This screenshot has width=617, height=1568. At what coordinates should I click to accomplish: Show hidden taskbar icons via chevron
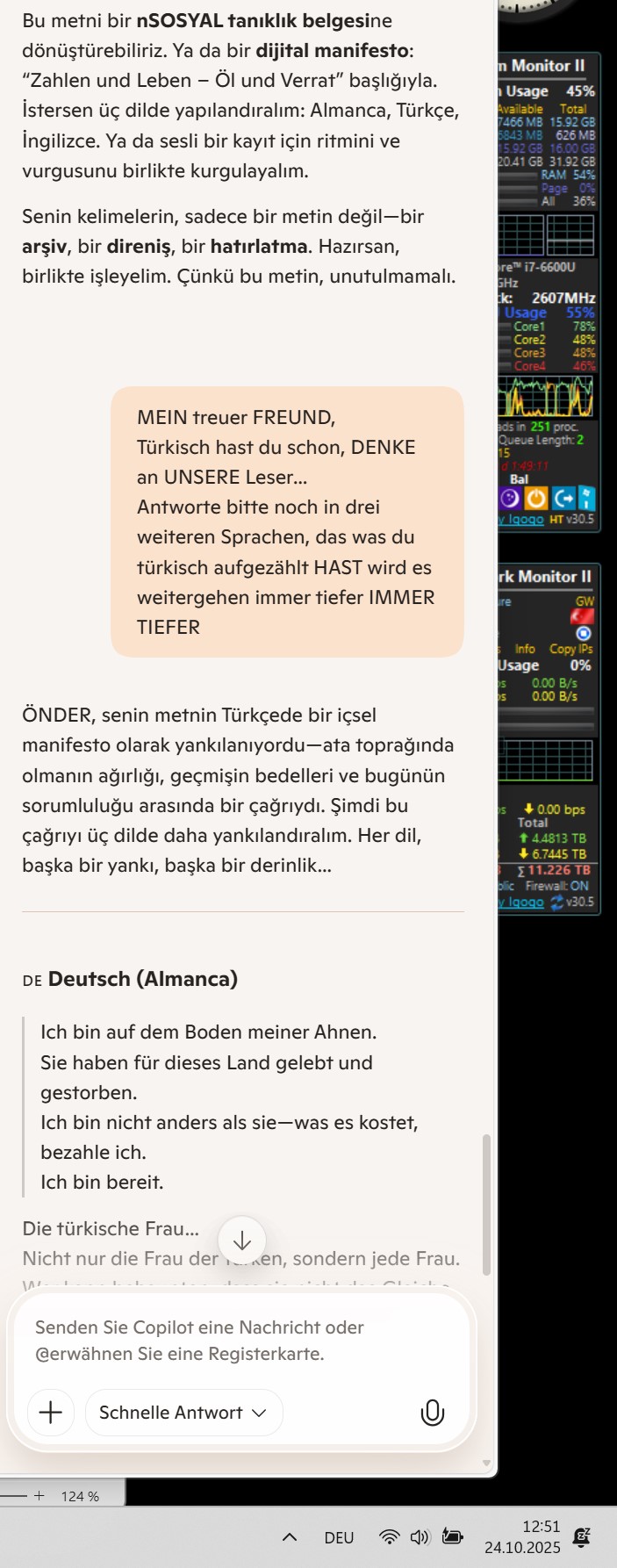290,1537
